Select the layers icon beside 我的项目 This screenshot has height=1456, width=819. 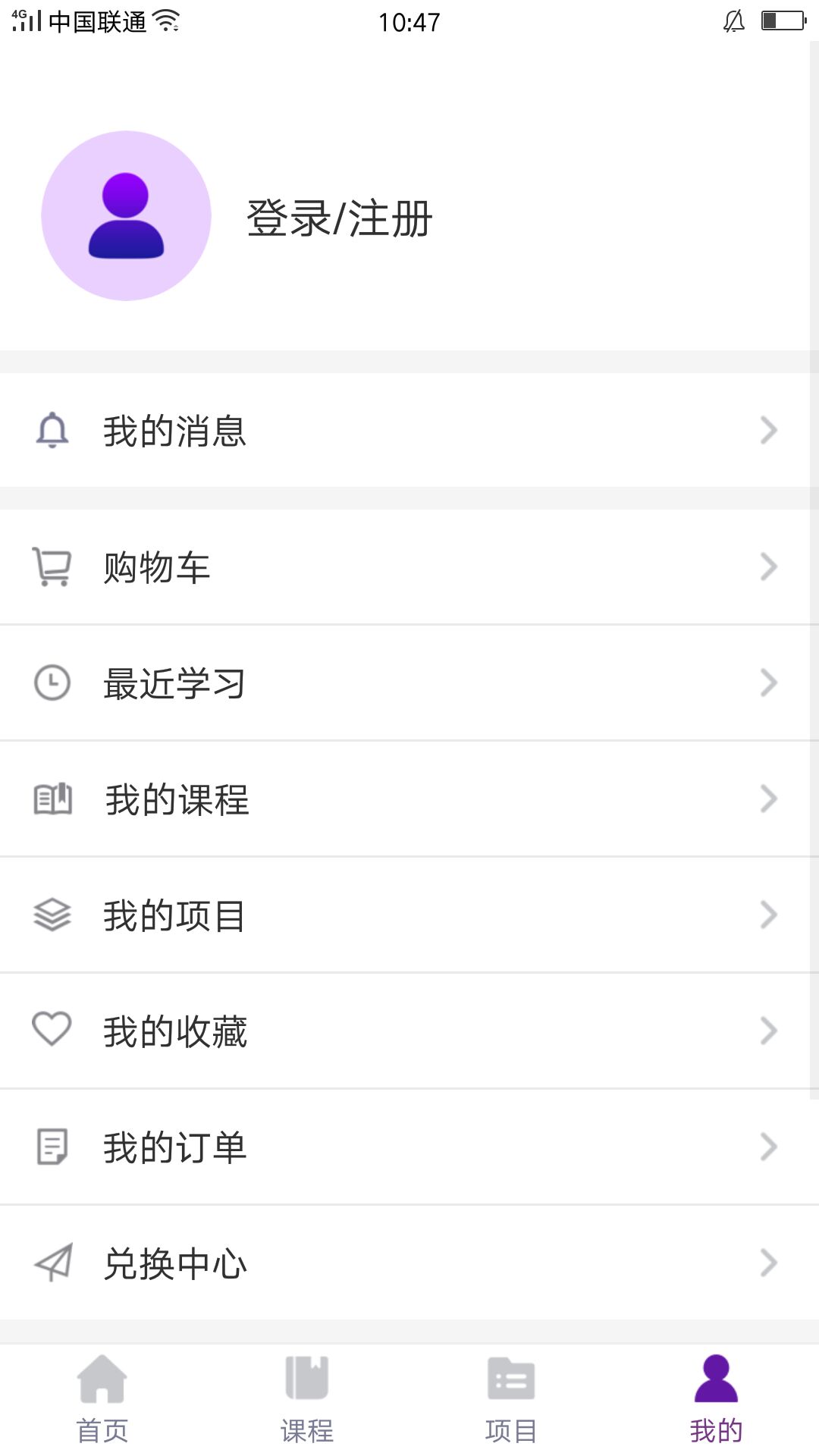pyautogui.click(x=52, y=915)
